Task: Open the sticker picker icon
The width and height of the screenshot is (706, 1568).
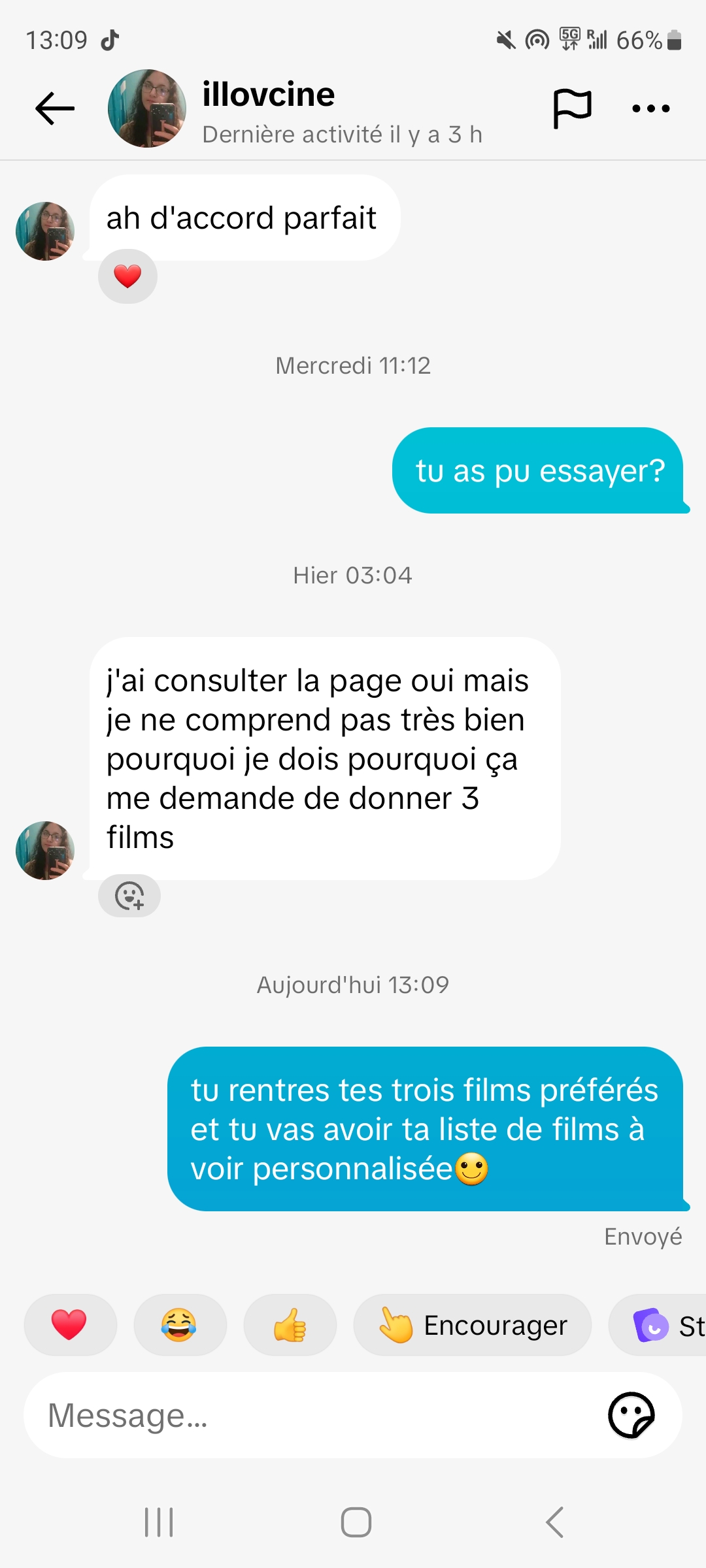Action: click(x=631, y=1416)
